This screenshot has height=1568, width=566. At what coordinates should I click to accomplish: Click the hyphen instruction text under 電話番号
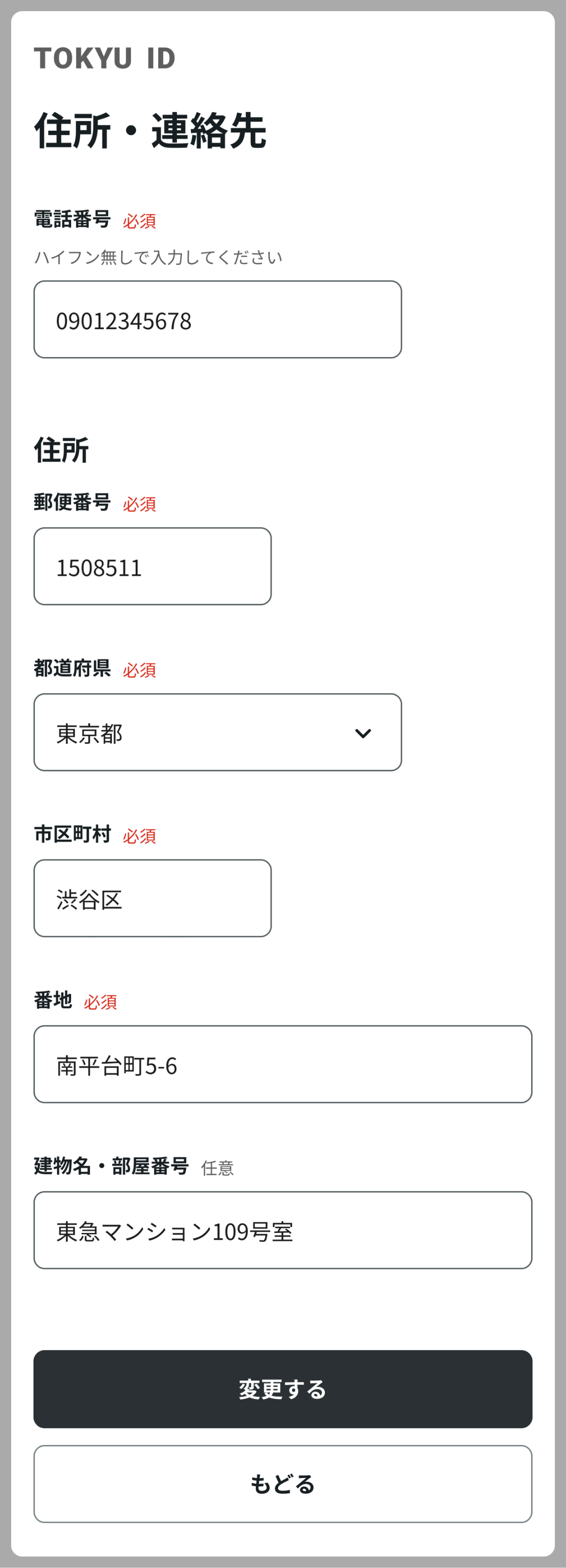pyautogui.click(x=158, y=257)
